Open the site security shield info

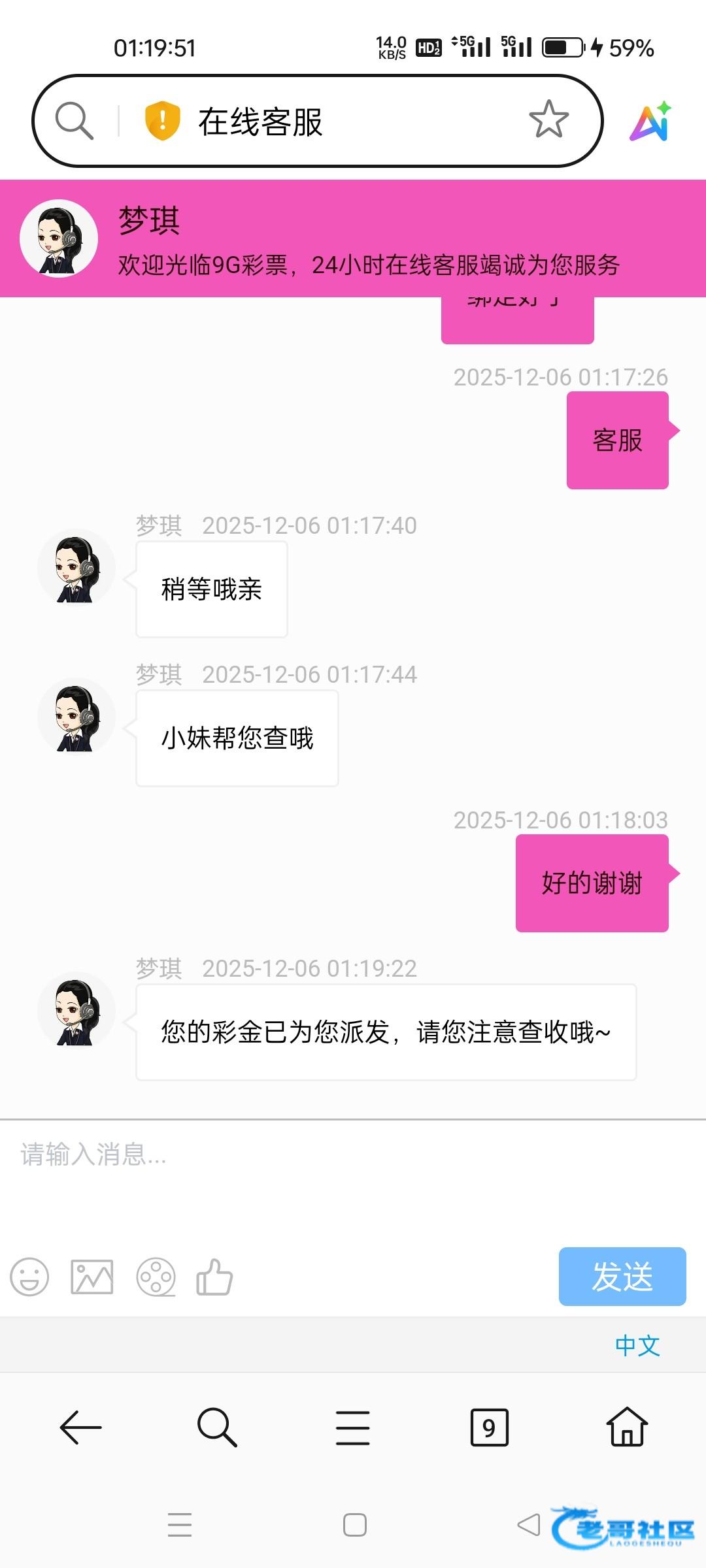pyautogui.click(x=162, y=121)
